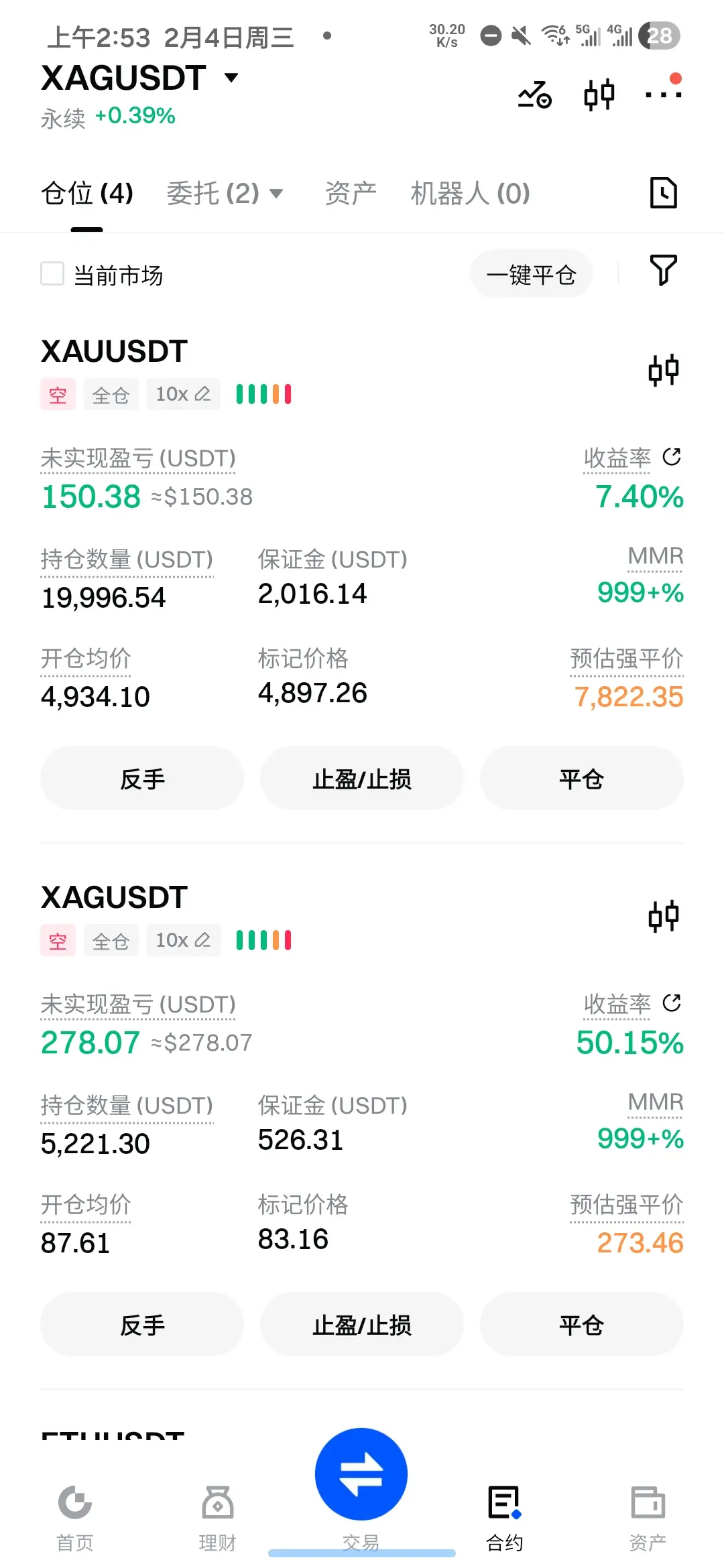The image size is (724, 1568).
Task: Set 止盈/止损 for the XAUUSDT position
Action: click(x=362, y=779)
